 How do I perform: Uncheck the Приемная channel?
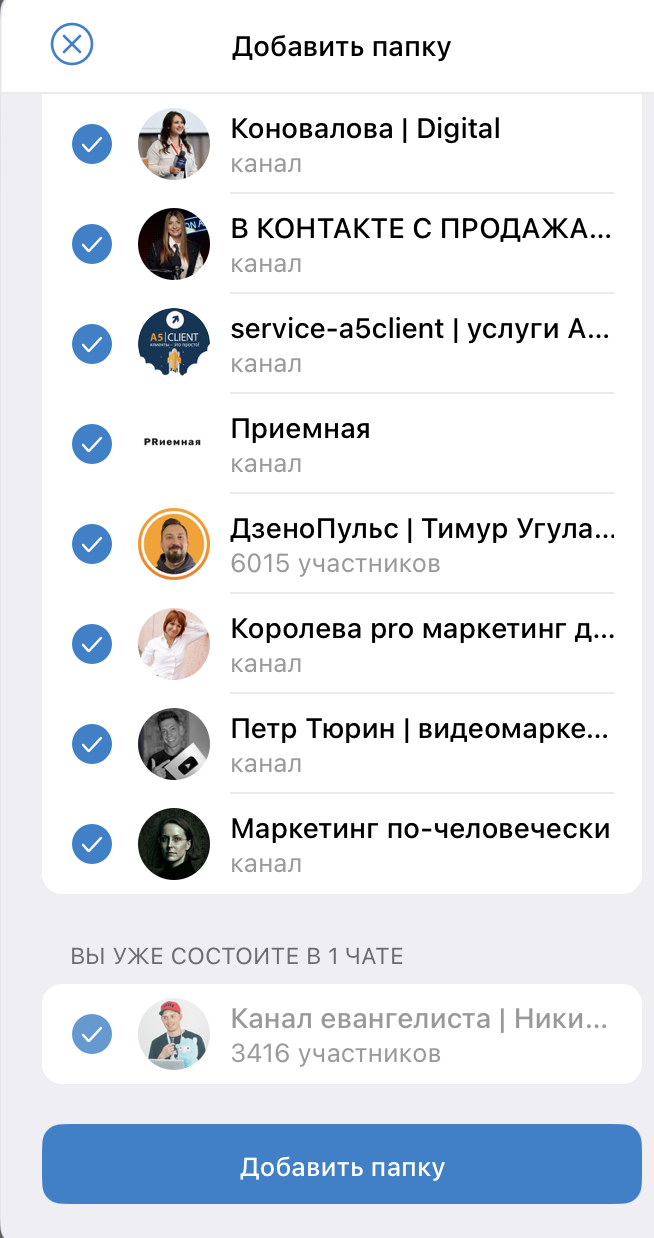coord(92,444)
